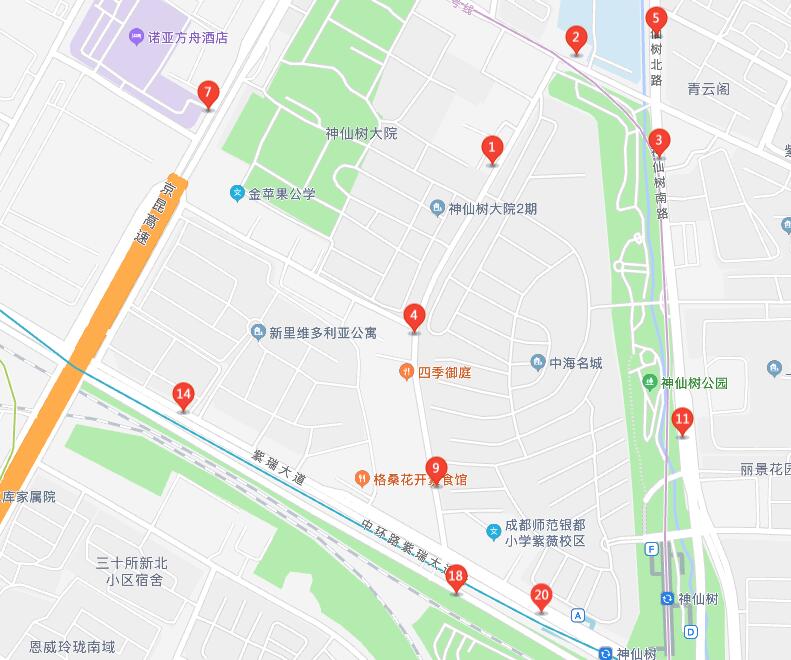Select pin 7 near 诺亚方舟酒店
This screenshot has width=791, height=660.
pos(208,94)
